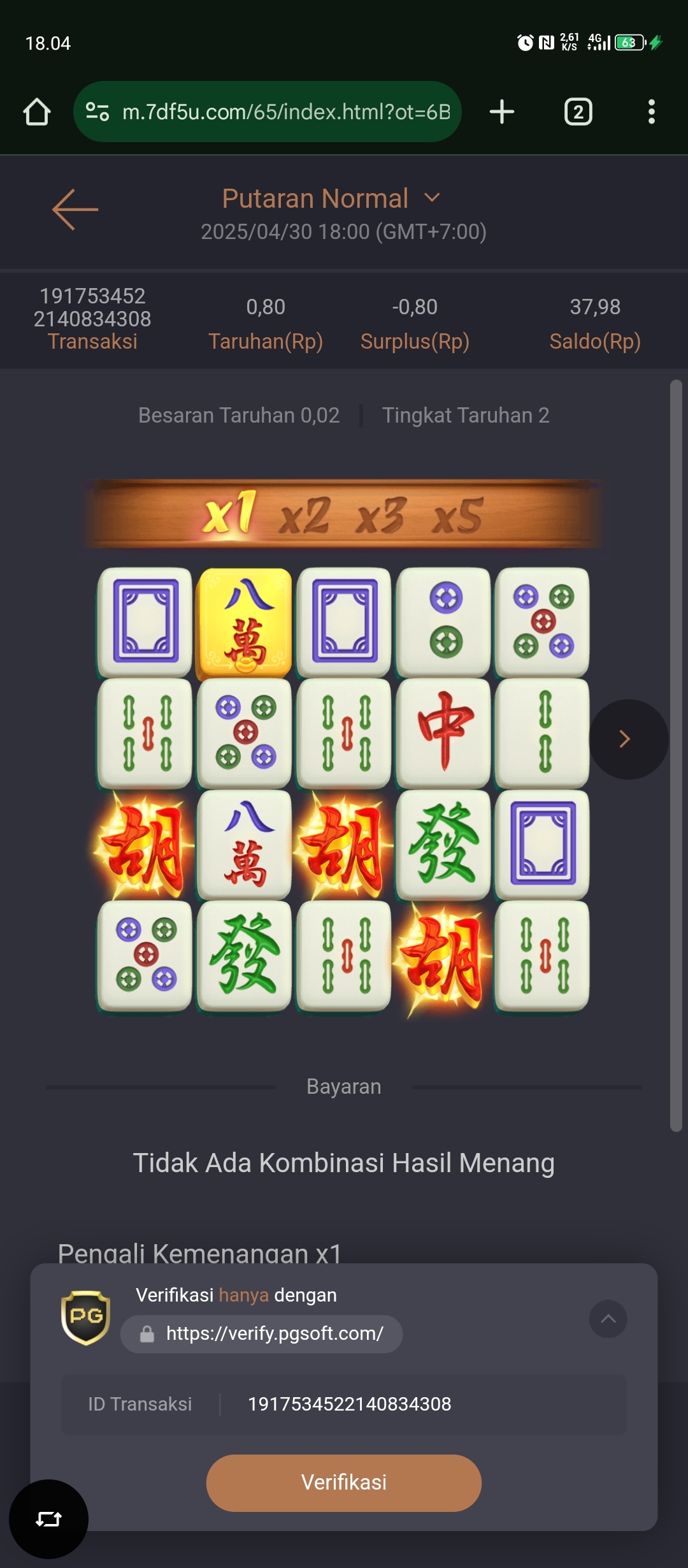The height and width of the screenshot is (1568, 688).
Task: Tap the browser home button
Action: 37,112
